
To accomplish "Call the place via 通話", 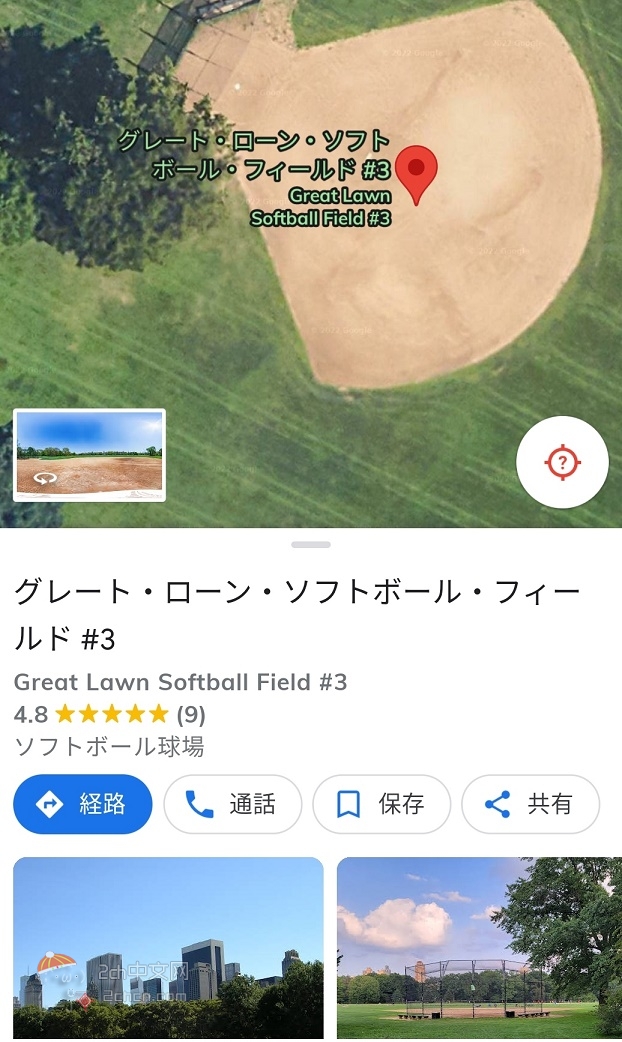I will (232, 804).
